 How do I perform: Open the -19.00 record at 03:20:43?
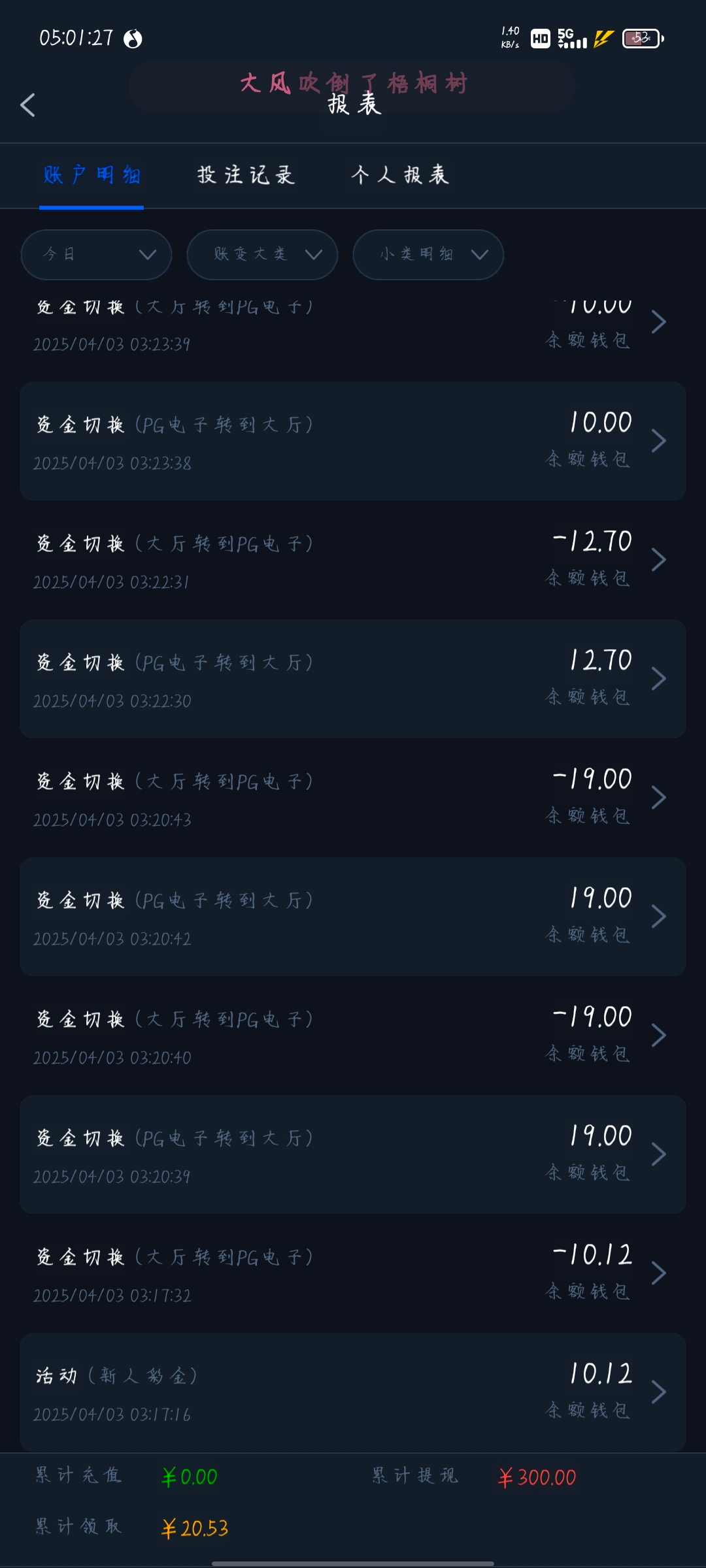coord(353,798)
